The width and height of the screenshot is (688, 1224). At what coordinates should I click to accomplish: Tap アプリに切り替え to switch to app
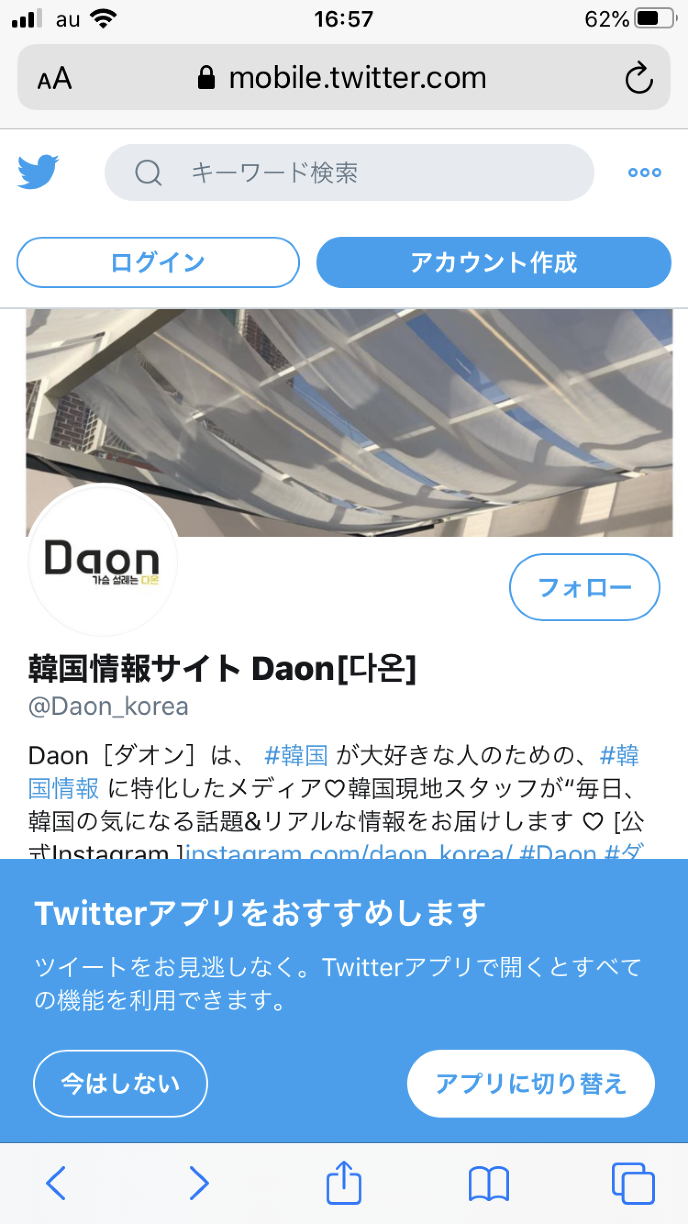tap(530, 1083)
